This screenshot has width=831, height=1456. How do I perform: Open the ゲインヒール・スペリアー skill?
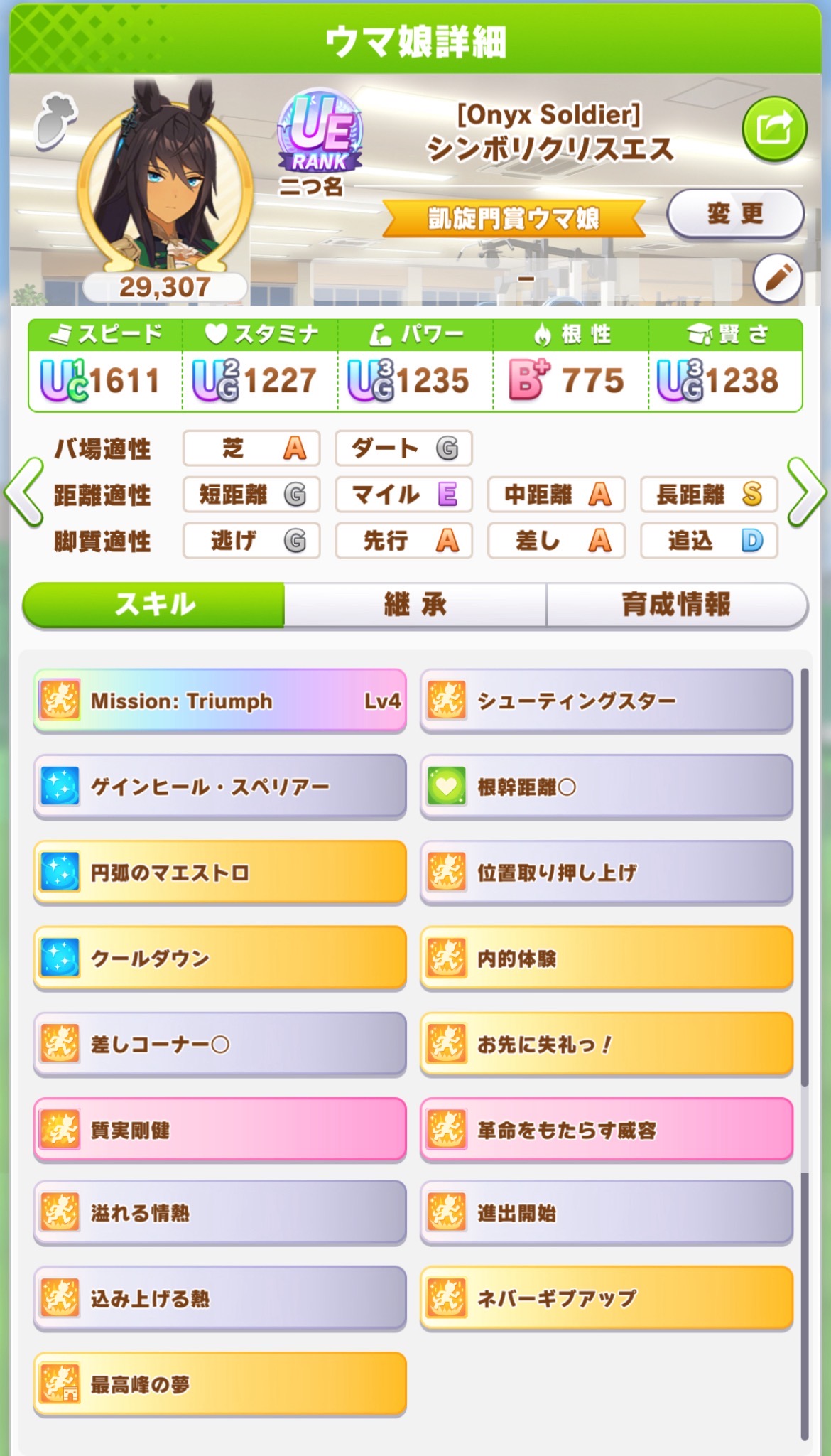coord(220,787)
